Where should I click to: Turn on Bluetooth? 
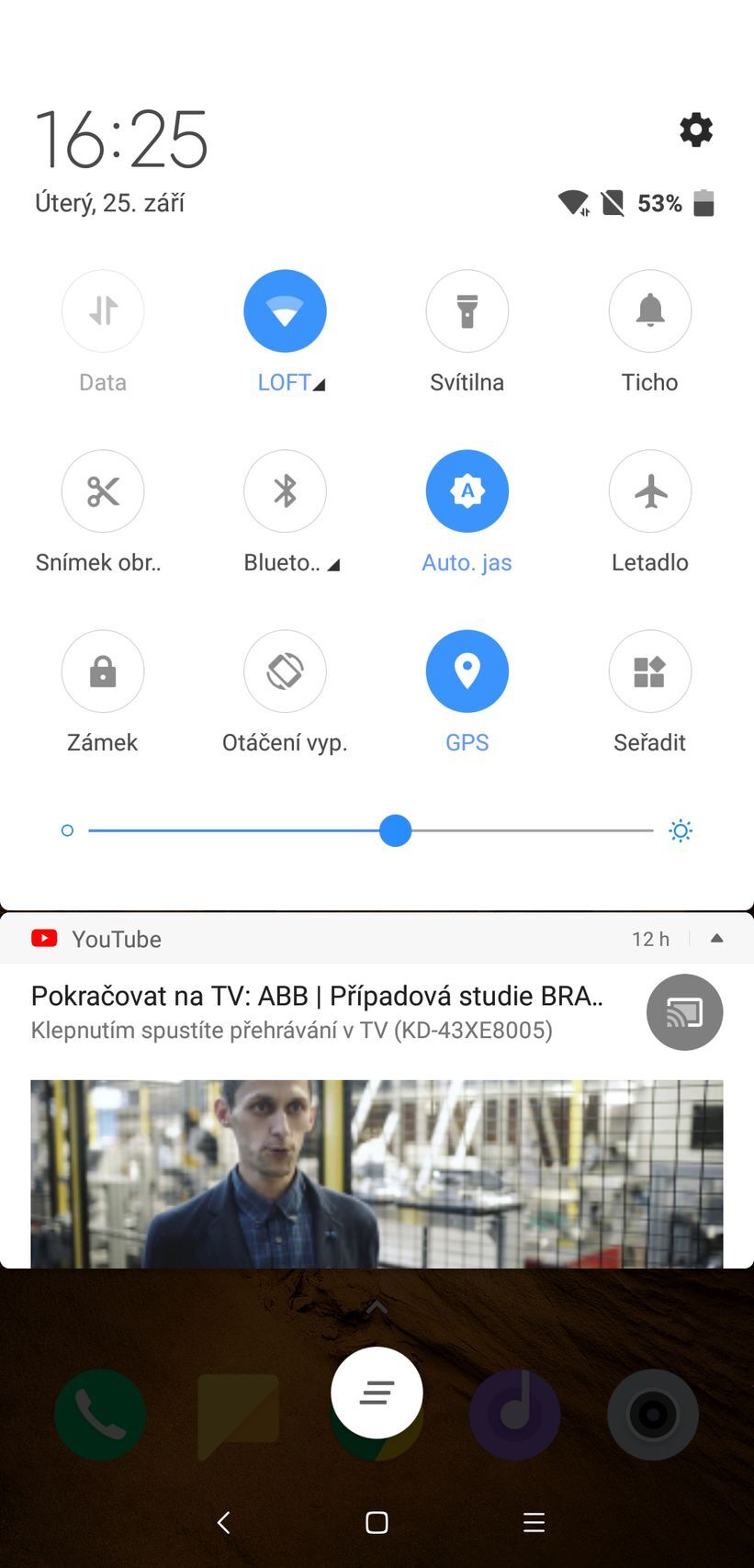point(285,491)
